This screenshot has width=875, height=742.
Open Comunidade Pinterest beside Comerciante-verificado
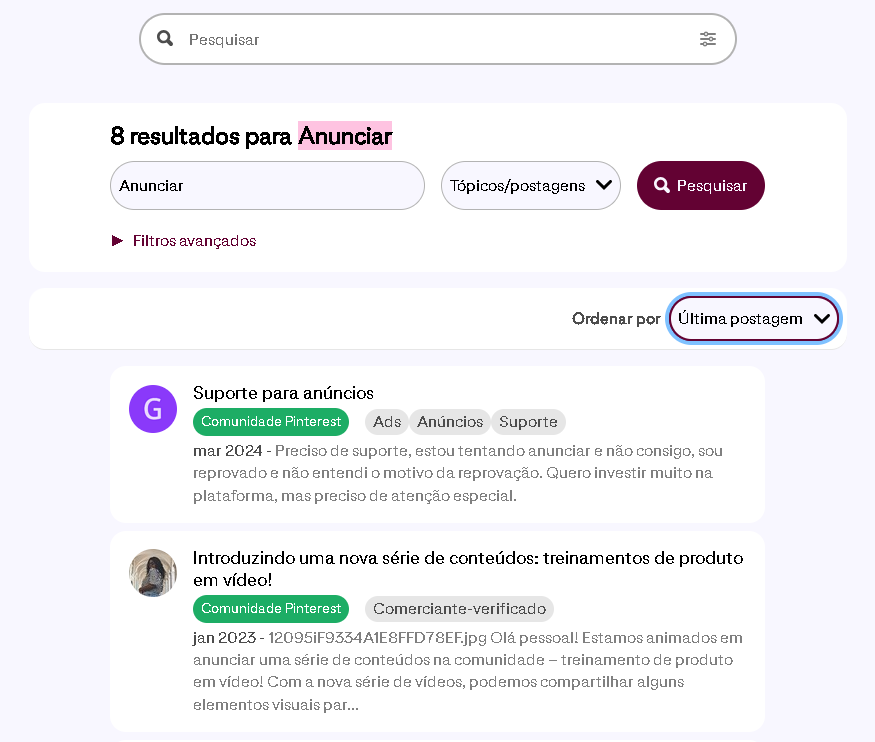click(271, 609)
